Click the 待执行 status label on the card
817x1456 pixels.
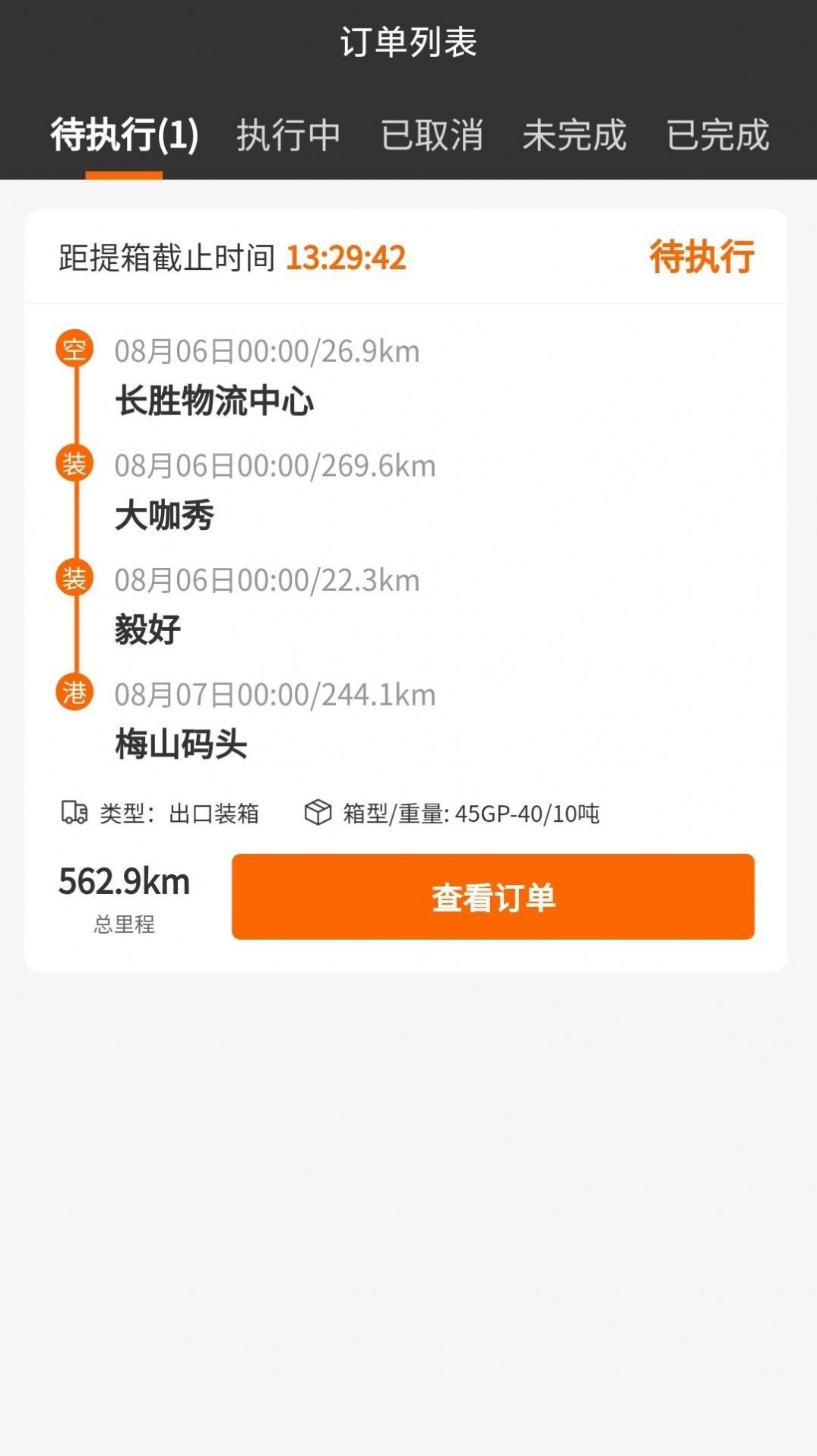(701, 259)
